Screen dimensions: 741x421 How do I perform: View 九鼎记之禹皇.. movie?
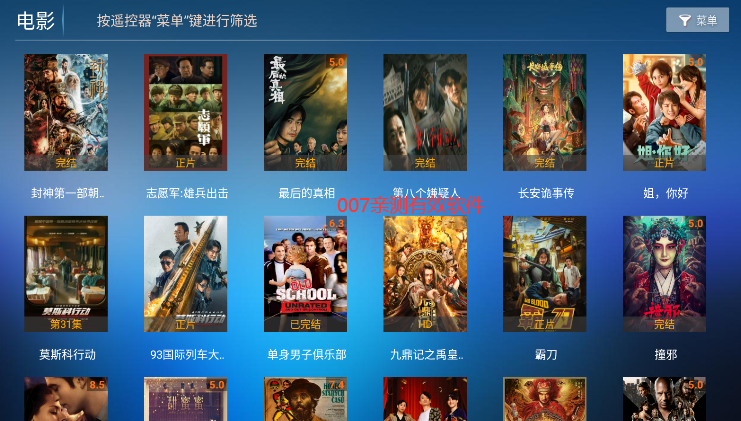coord(425,274)
